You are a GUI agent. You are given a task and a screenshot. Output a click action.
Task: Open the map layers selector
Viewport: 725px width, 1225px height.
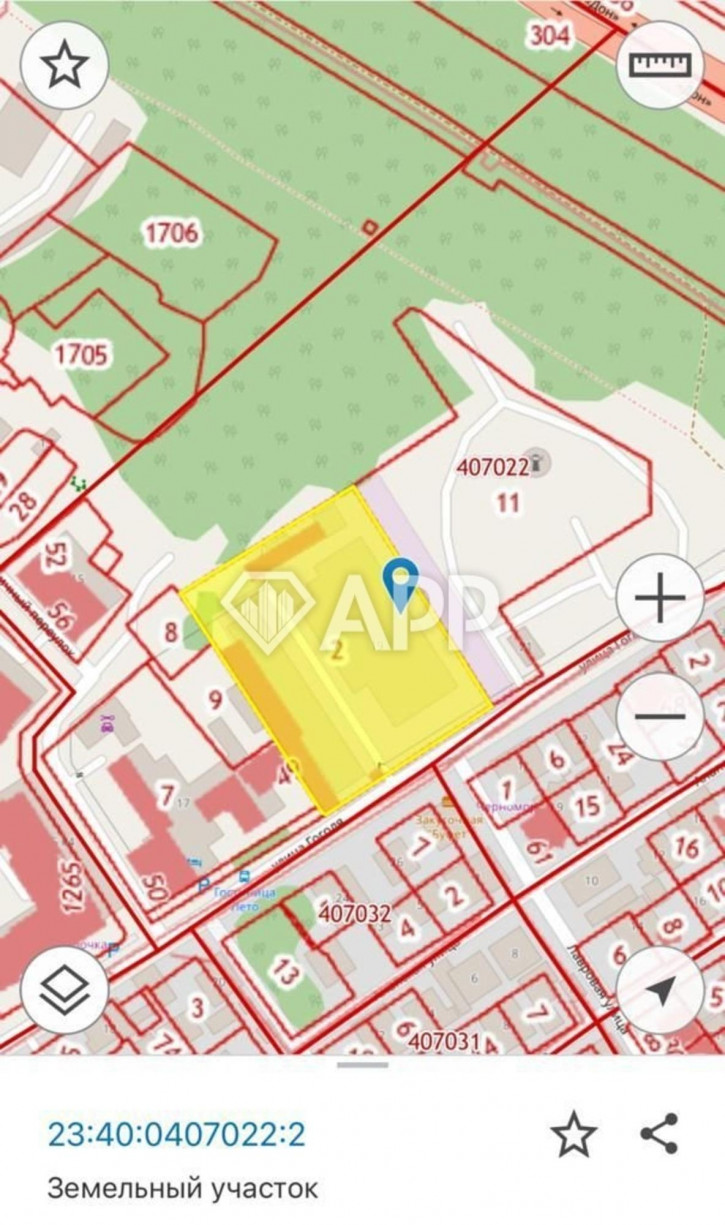pos(64,989)
